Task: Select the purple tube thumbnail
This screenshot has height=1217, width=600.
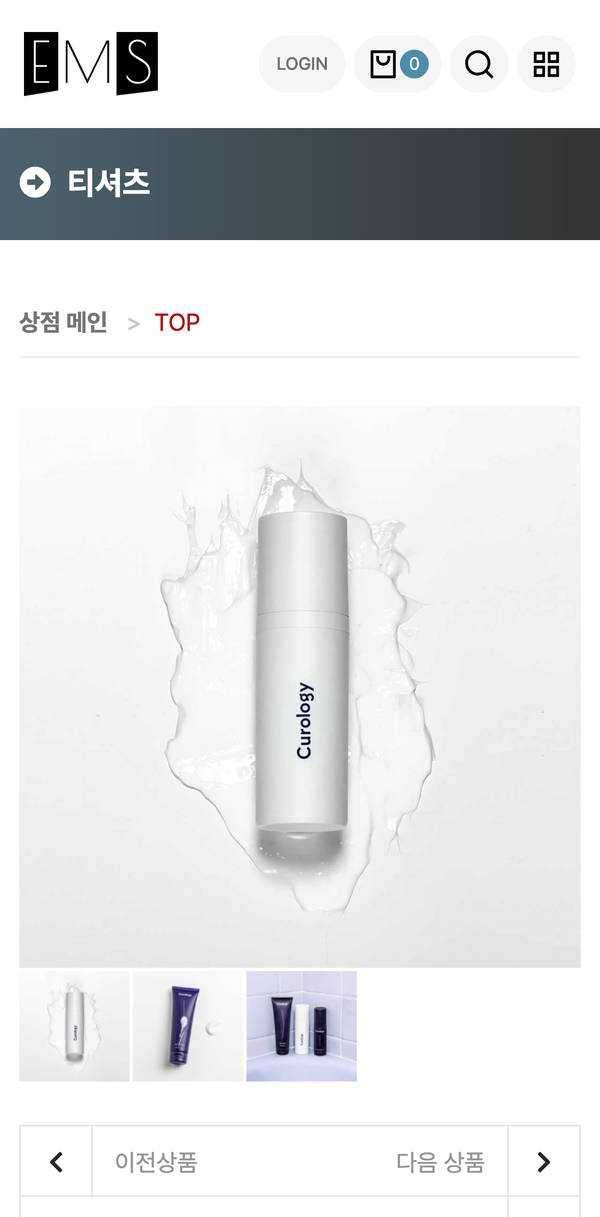Action: pyautogui.click(x=188, y=1026)
